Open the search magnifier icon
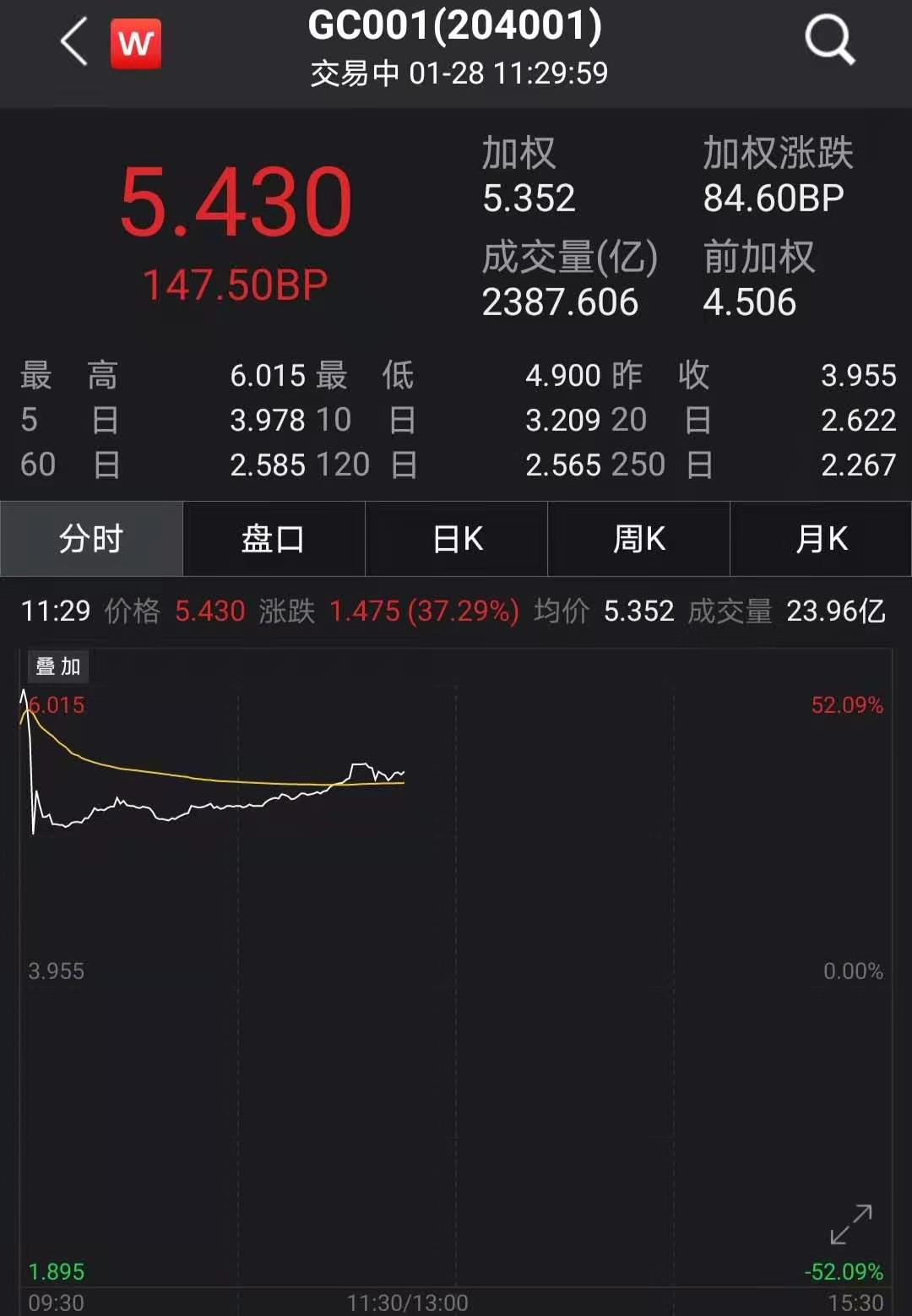 [x=829, y=41]
